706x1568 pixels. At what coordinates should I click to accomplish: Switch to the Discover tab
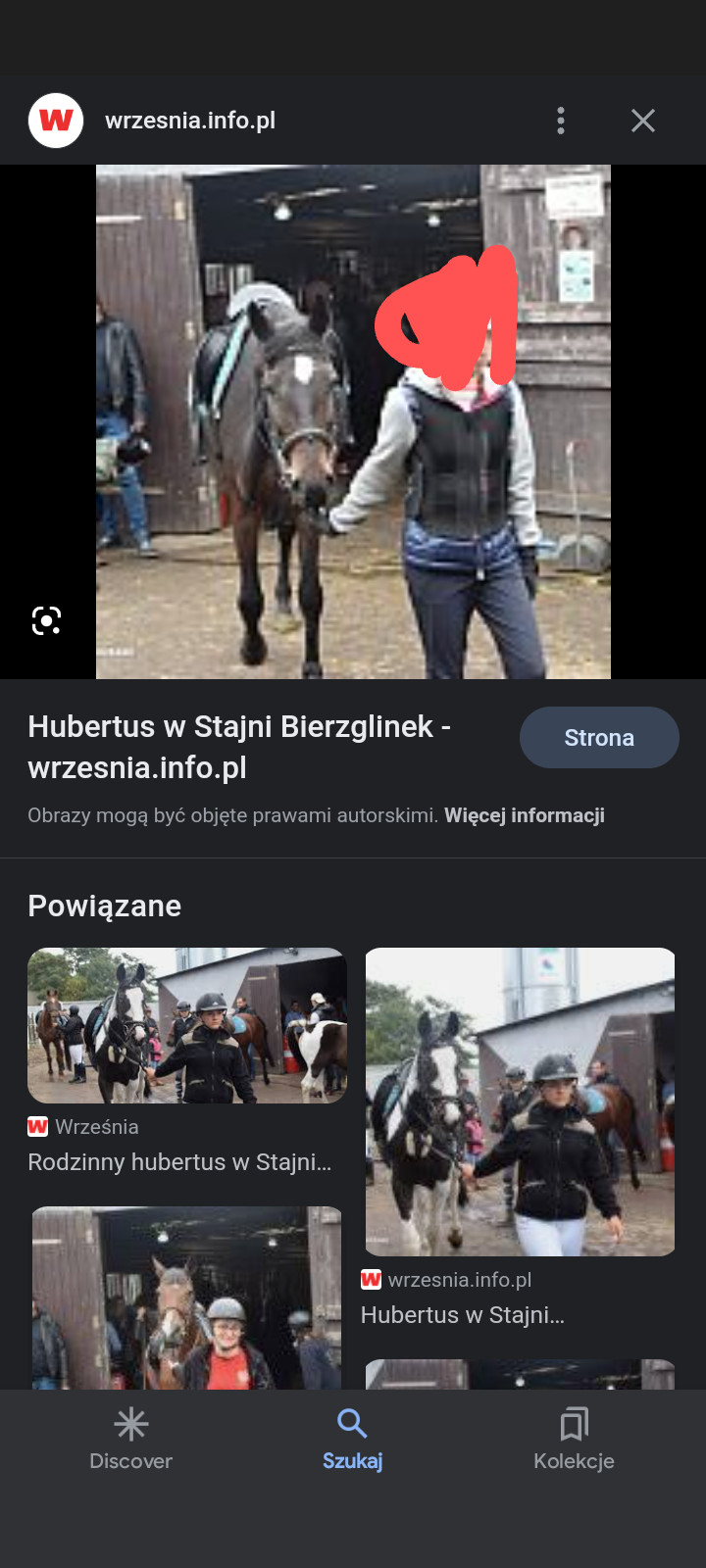(130, 1439)
